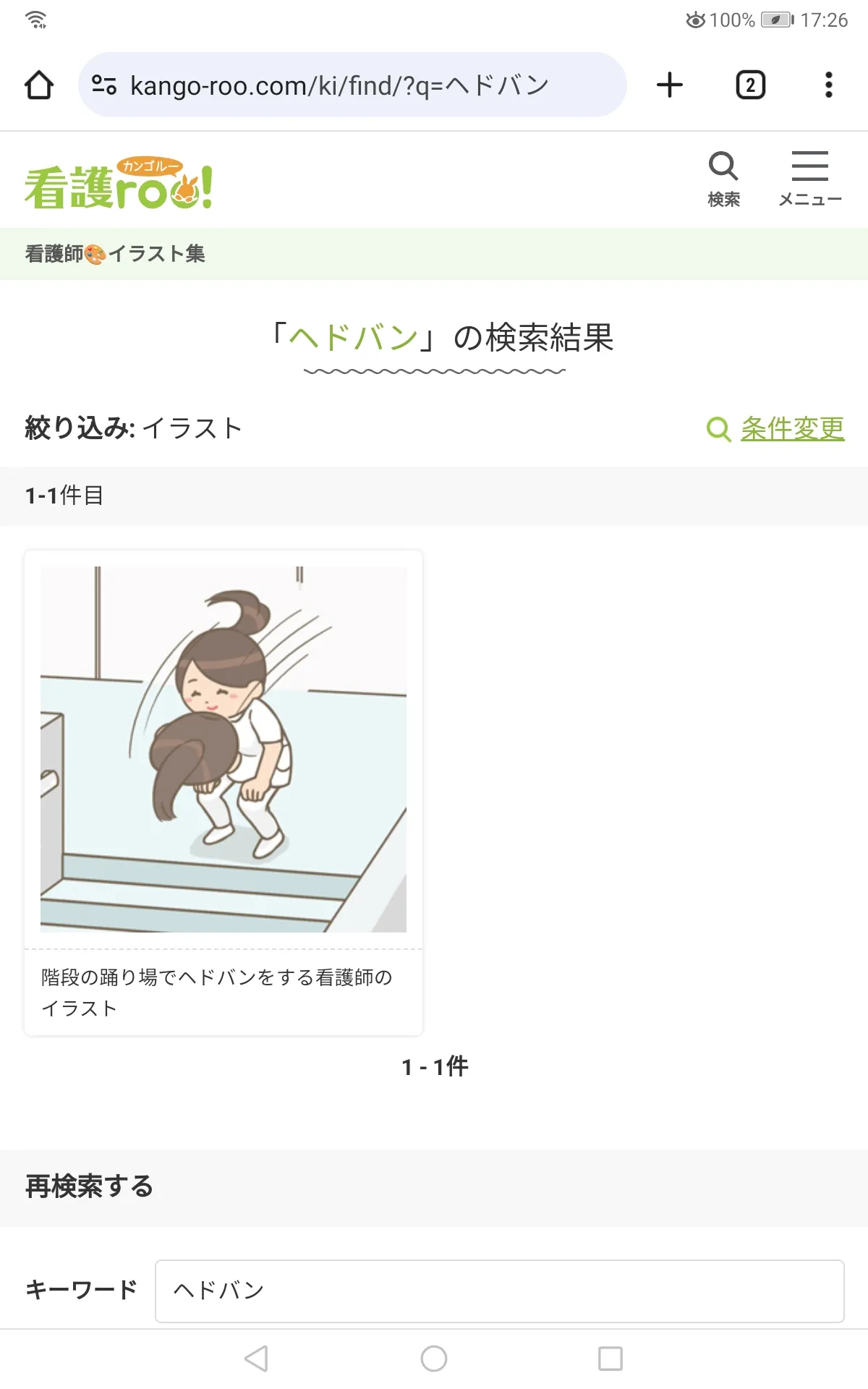Open the browser overflow menu
Viewport: 868px width, 1389px height.
829,85
